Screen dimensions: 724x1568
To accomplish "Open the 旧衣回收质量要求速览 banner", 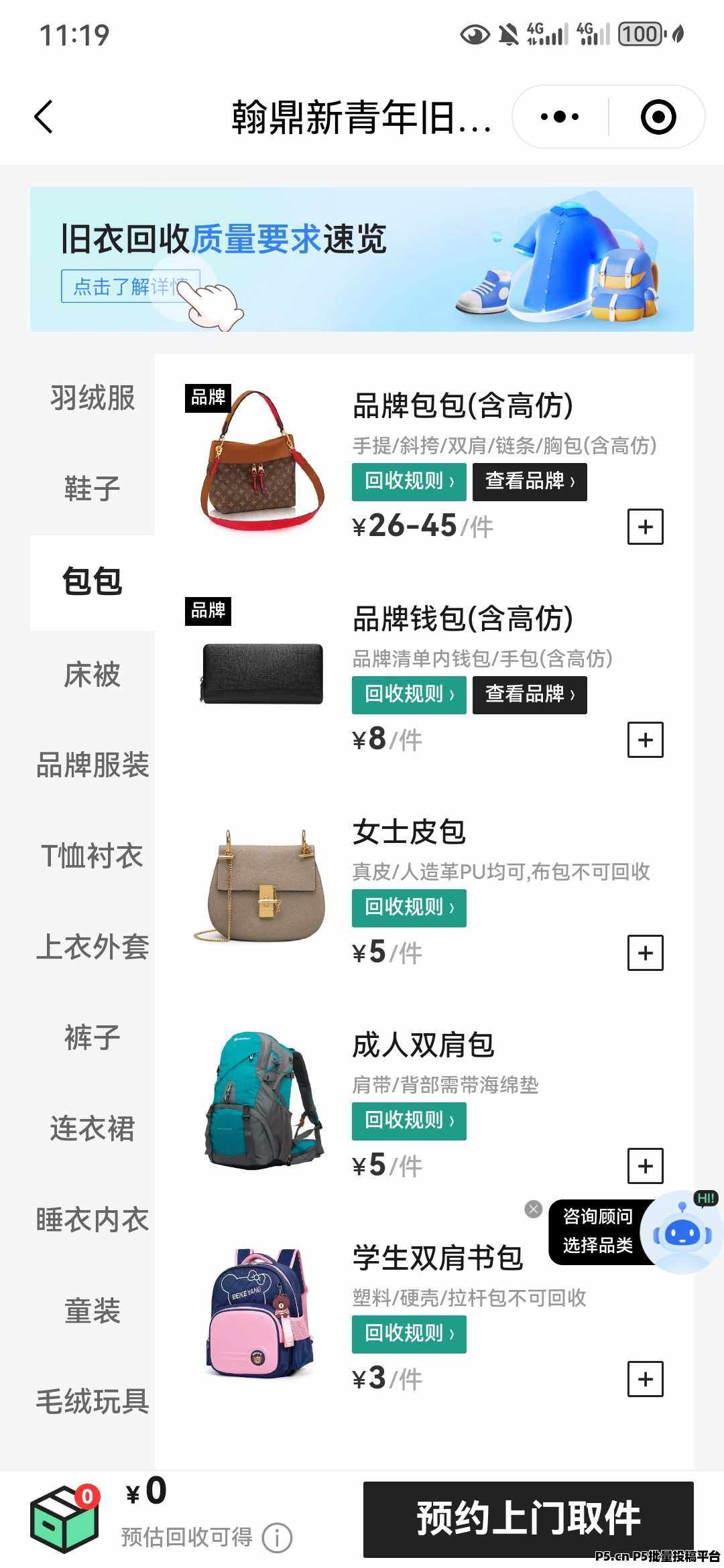I will pos(362,259).
